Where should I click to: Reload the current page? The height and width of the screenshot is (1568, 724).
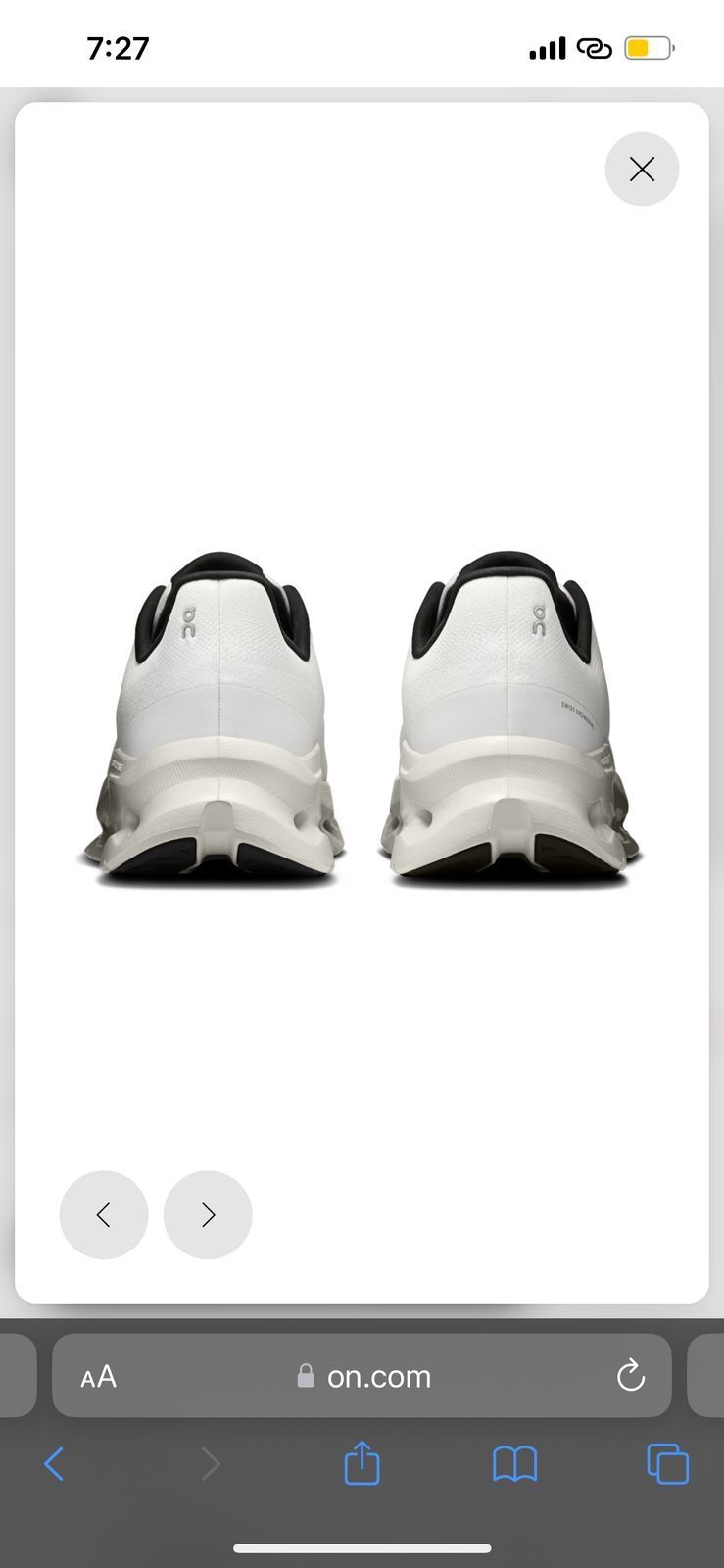[x=631, y=1376]
